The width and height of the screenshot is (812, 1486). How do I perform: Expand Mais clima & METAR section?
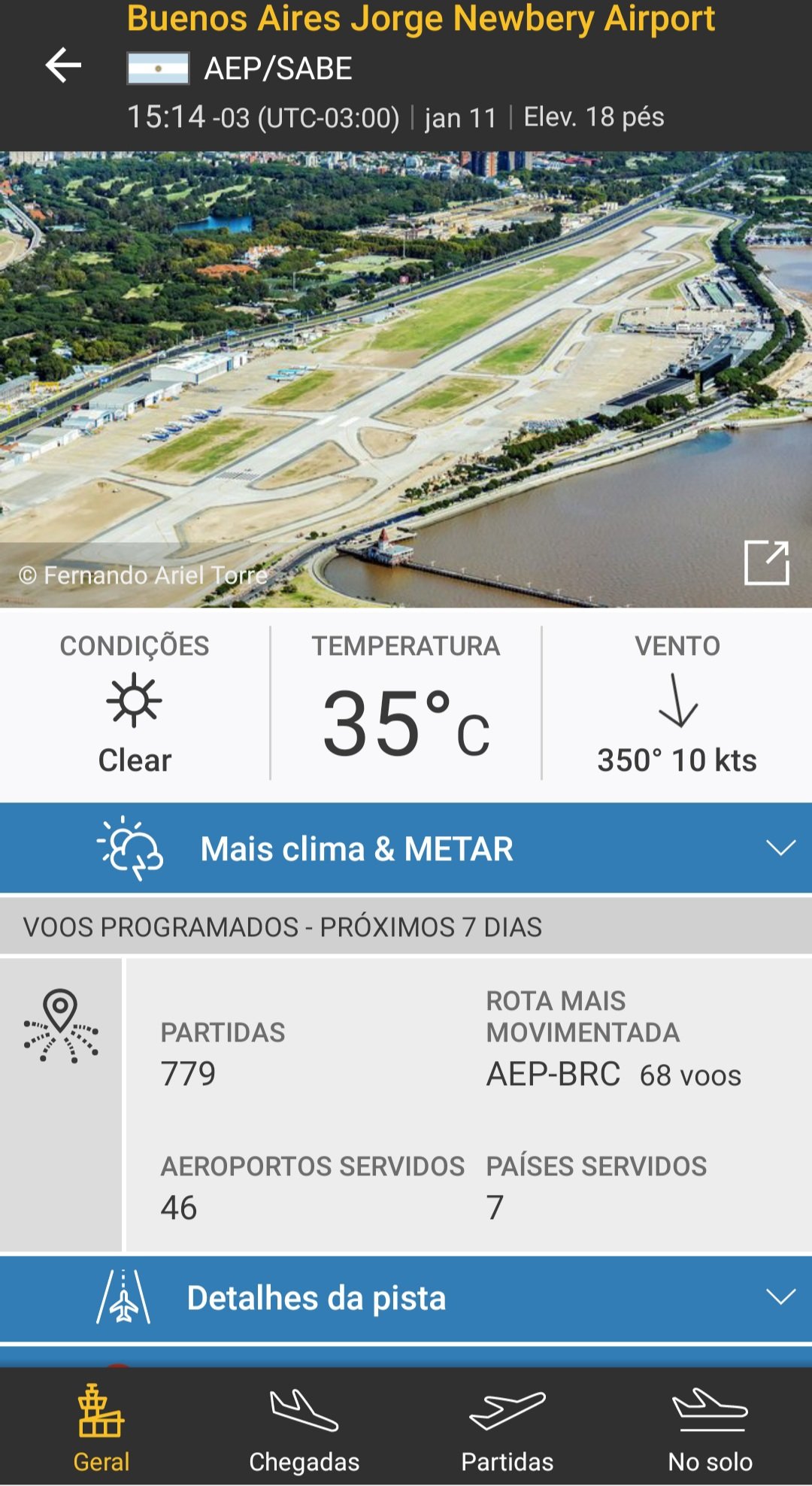[x=406, y=848]
